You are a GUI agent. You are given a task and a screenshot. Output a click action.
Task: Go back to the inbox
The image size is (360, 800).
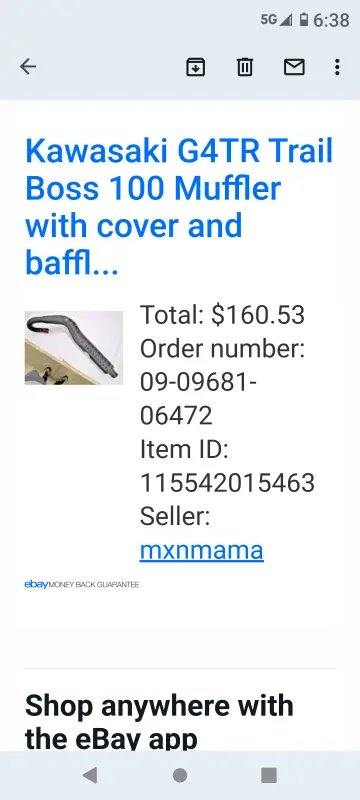[28, 66]
